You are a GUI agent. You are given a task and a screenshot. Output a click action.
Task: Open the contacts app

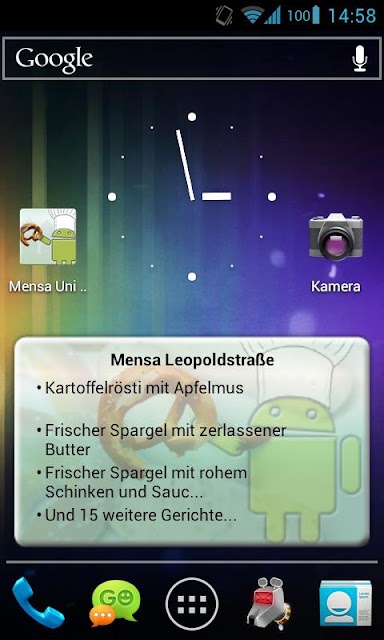tap(345, 603)
